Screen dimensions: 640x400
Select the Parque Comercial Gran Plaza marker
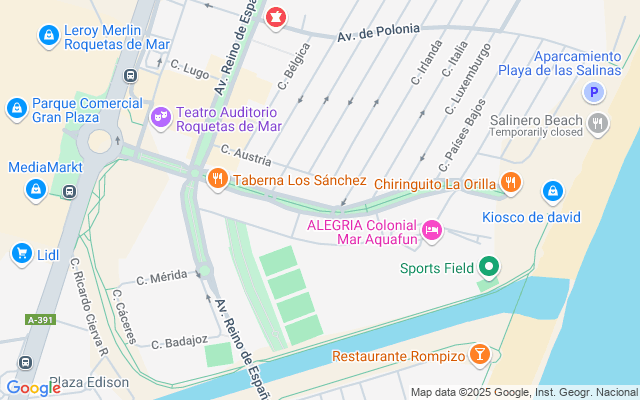coord(17,107)
